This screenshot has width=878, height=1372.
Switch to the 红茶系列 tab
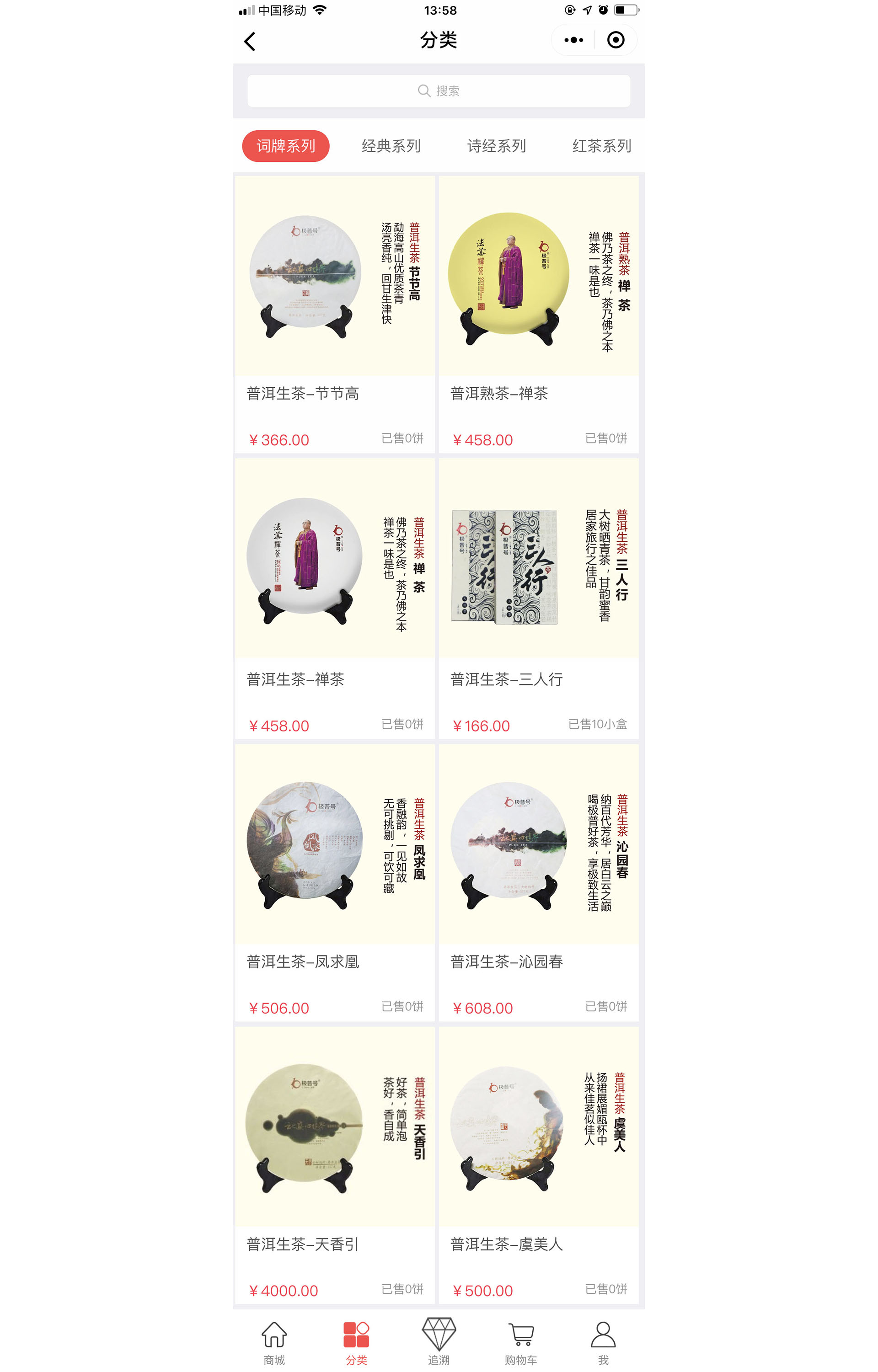tap(601, 146)
